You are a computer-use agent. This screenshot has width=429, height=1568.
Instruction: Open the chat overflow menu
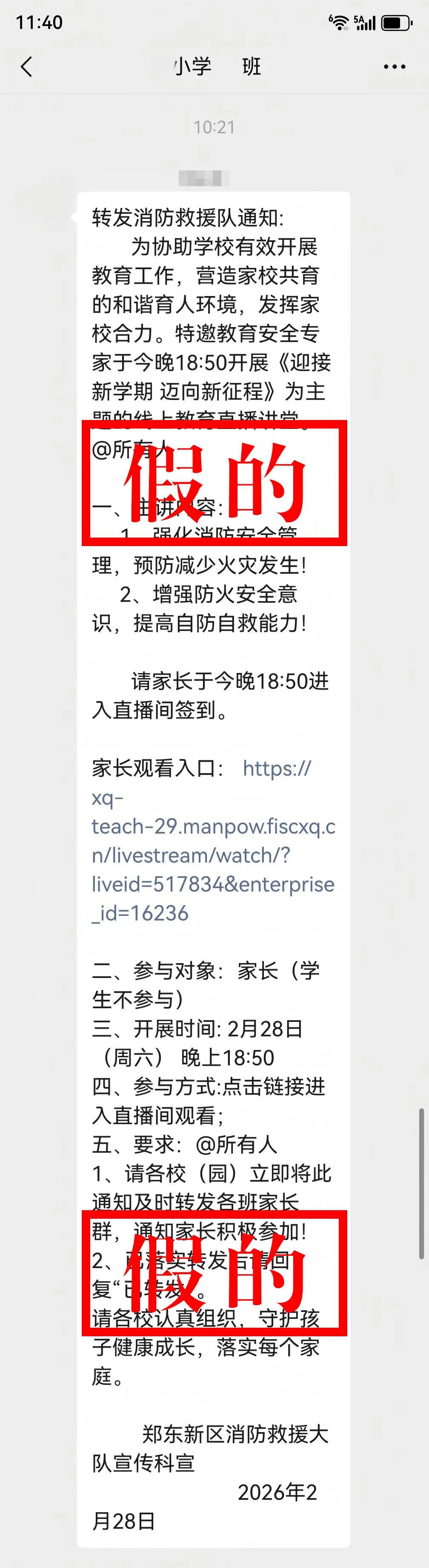(x=395, y=67)
